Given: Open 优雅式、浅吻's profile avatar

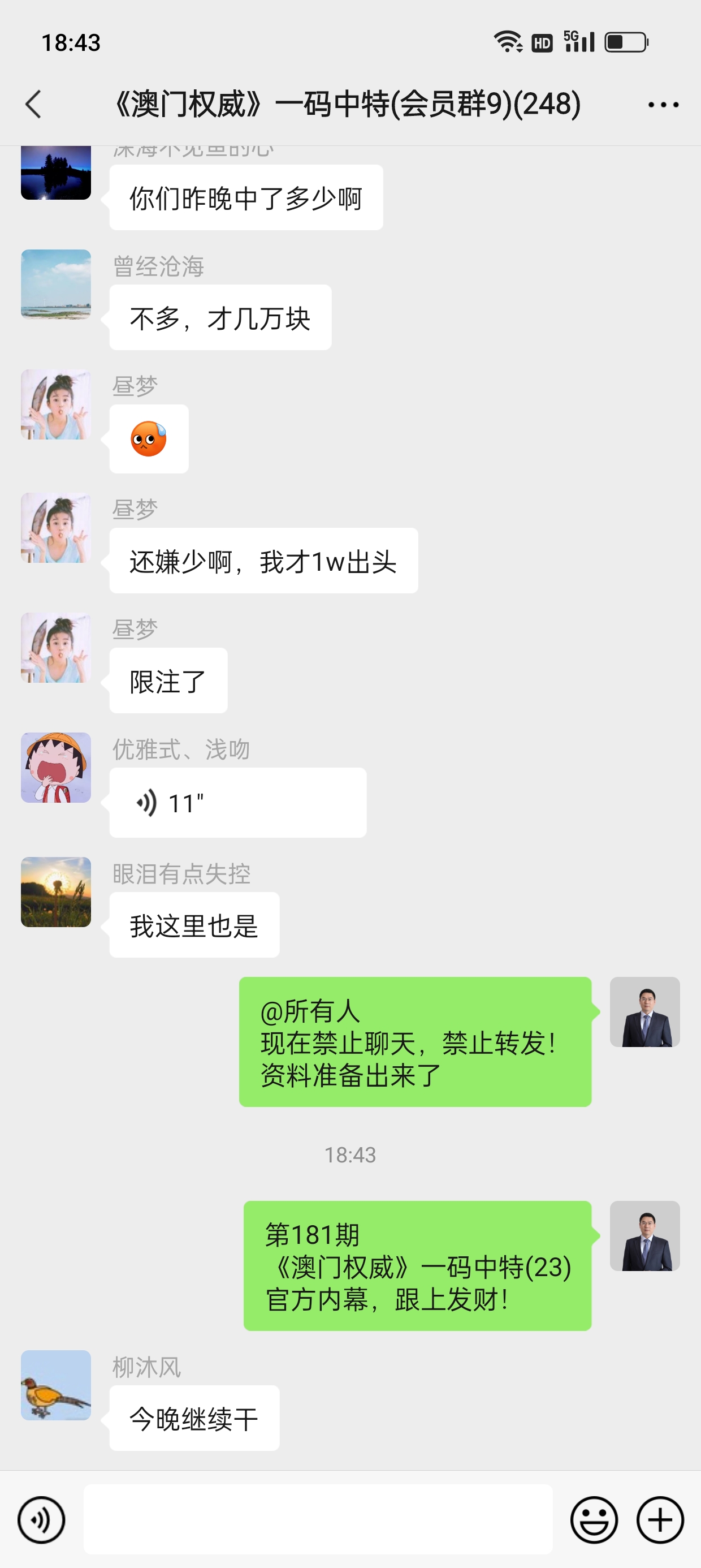Looking at the screenshot, I should pyautogui.click(x=56, y=768).
